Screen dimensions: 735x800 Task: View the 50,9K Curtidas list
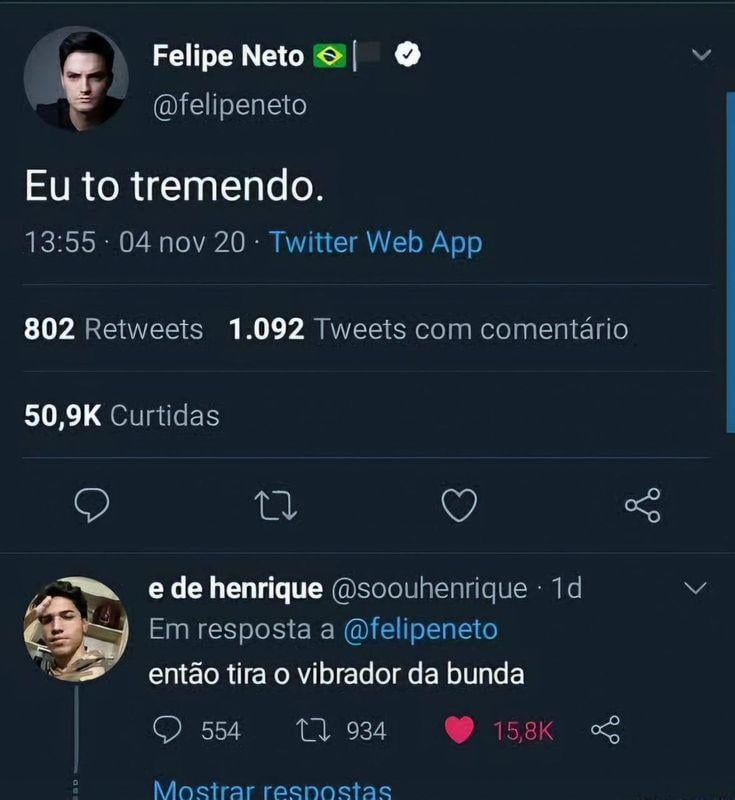click(x=121, y=415)
